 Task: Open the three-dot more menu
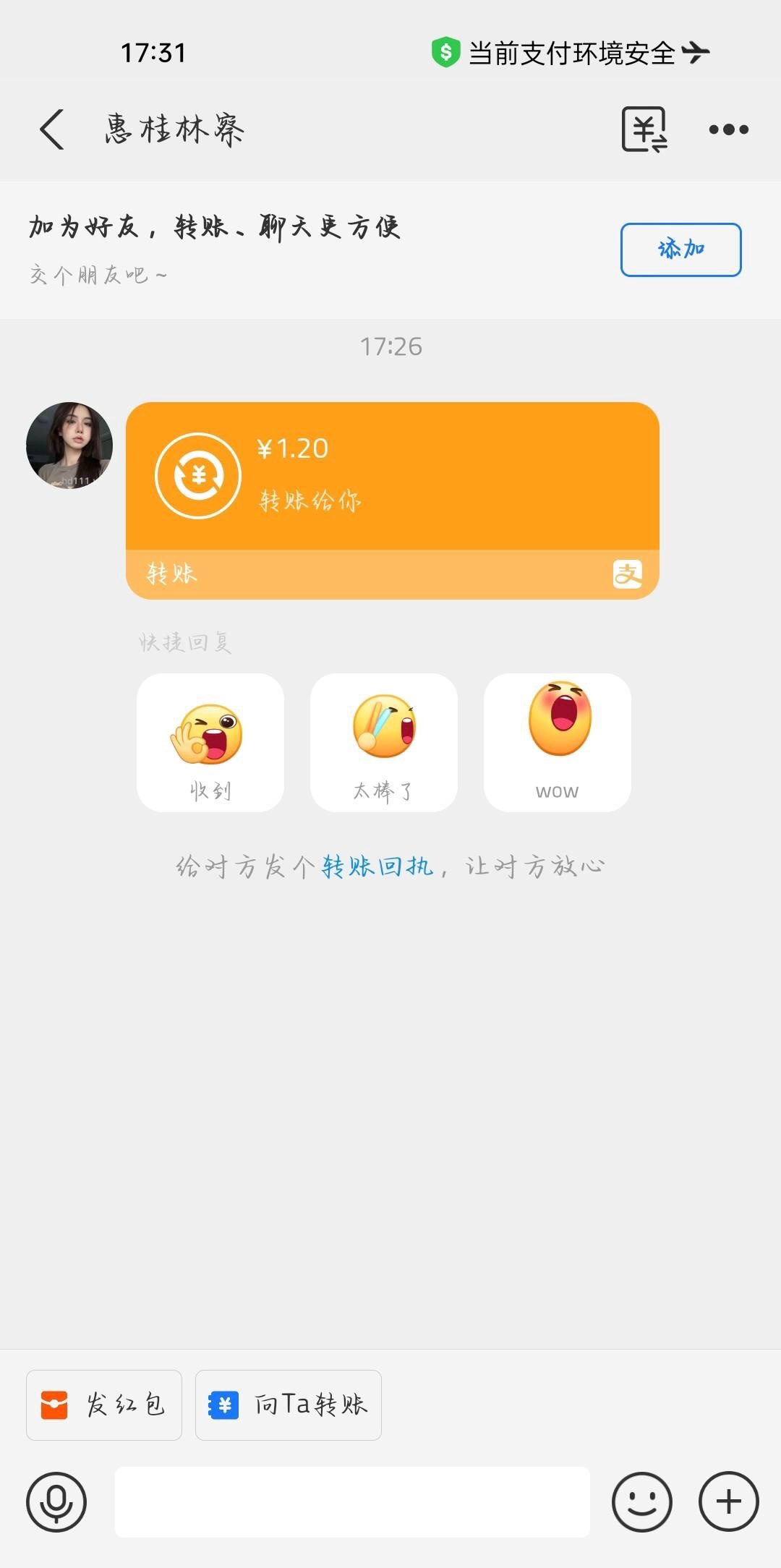point(728,130)
